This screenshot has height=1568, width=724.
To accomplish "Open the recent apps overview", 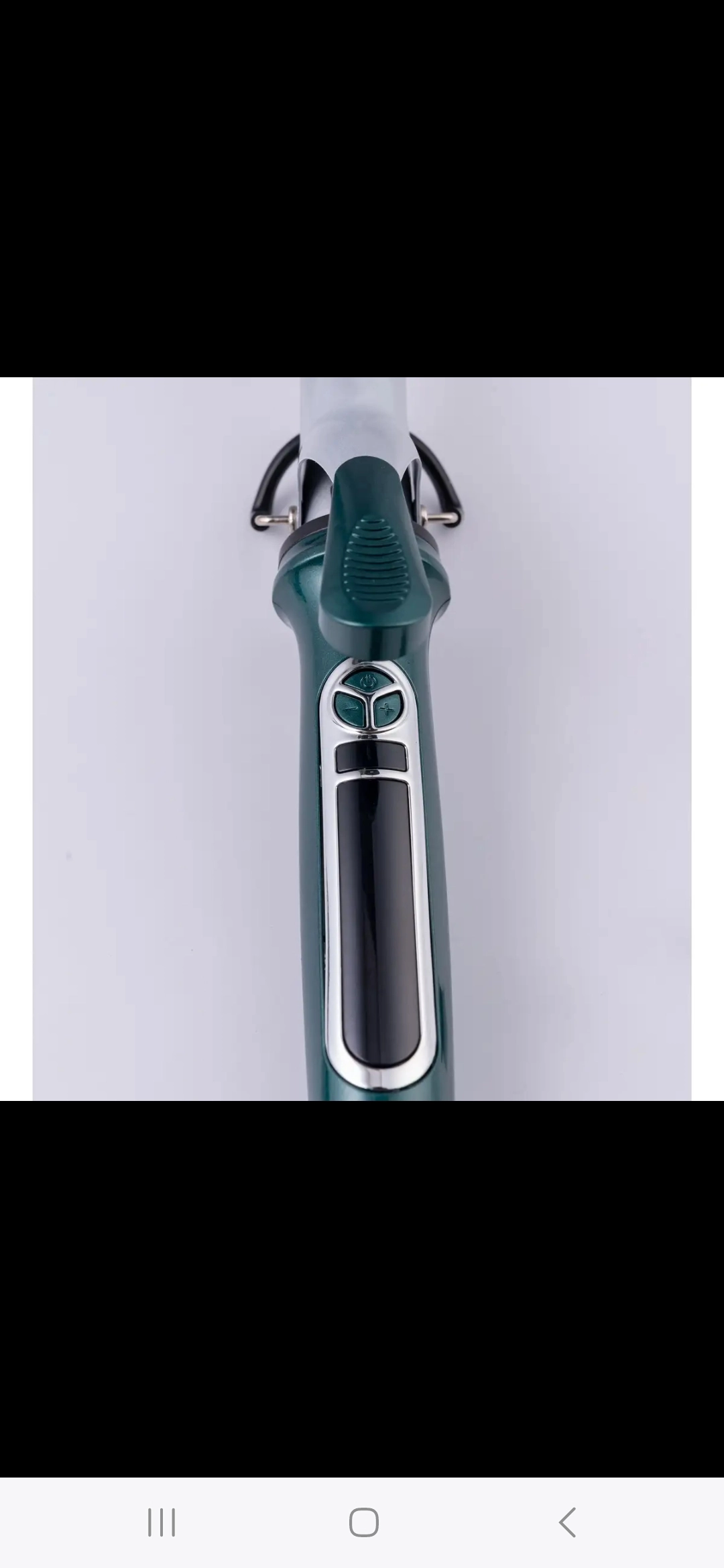I will point(162,1522).
